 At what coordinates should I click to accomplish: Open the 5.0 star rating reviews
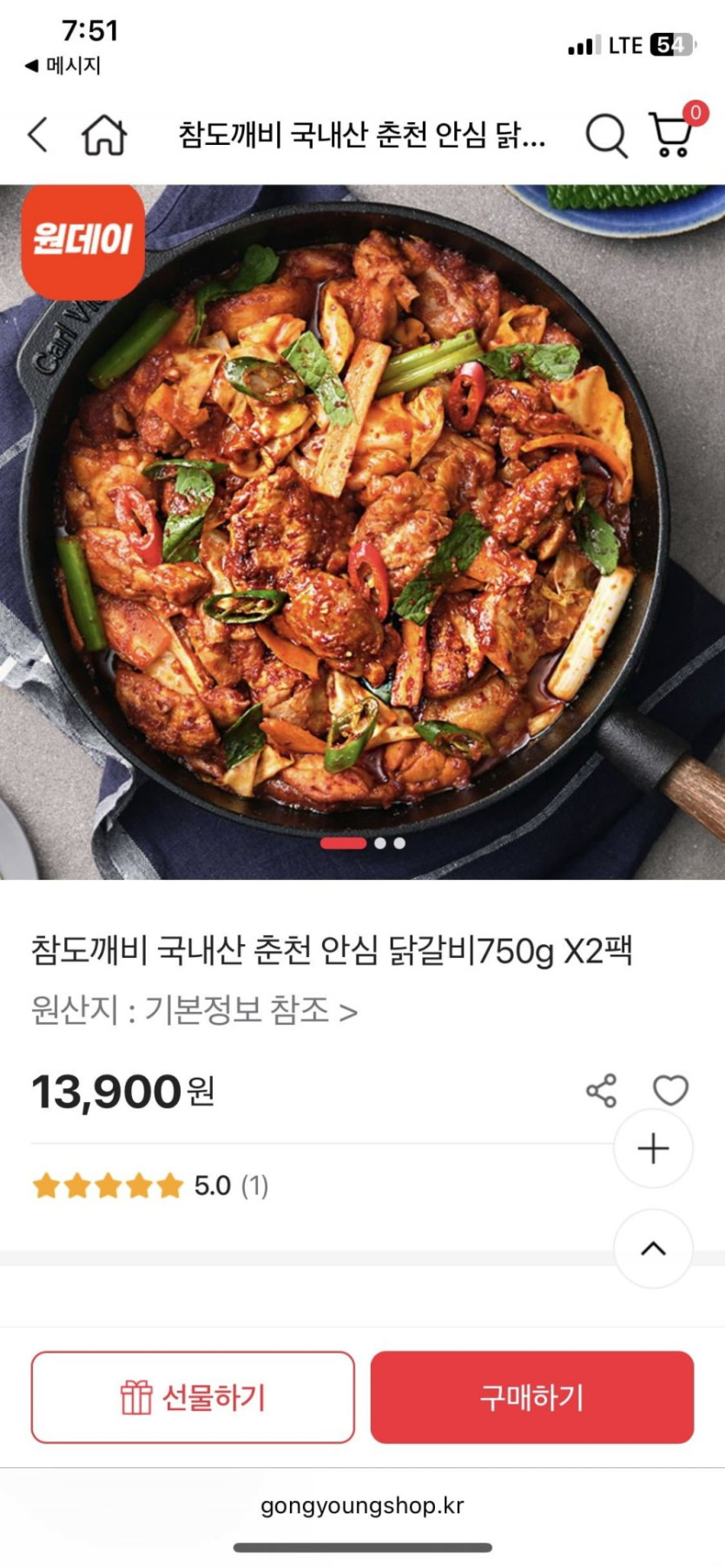point(150,1185)
